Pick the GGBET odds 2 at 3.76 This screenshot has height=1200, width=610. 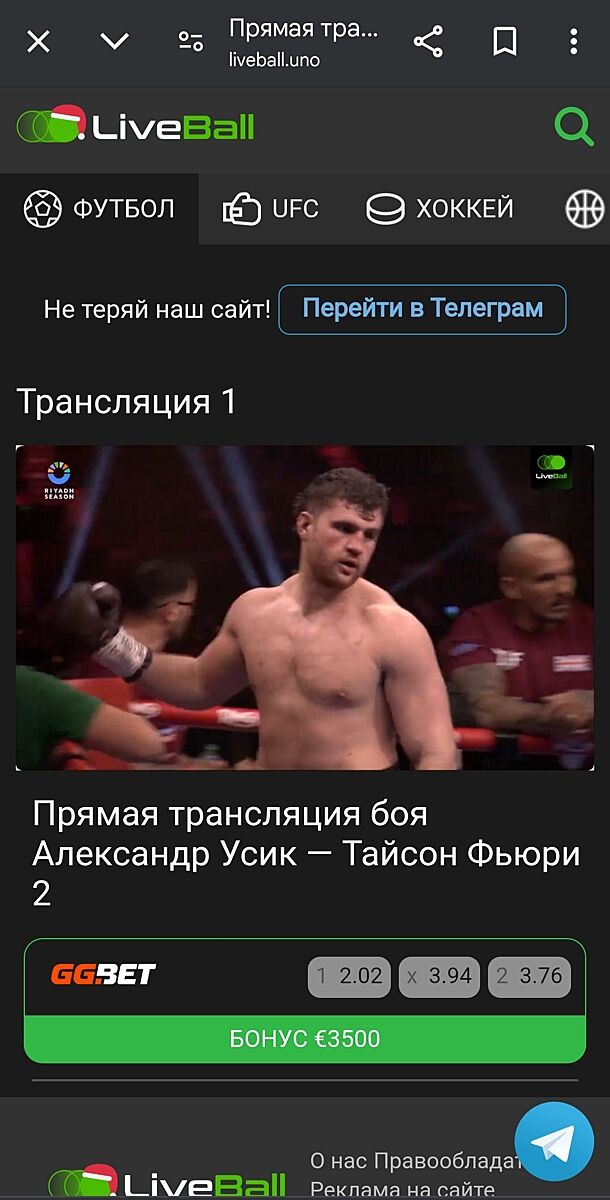[x=529, y=977]
